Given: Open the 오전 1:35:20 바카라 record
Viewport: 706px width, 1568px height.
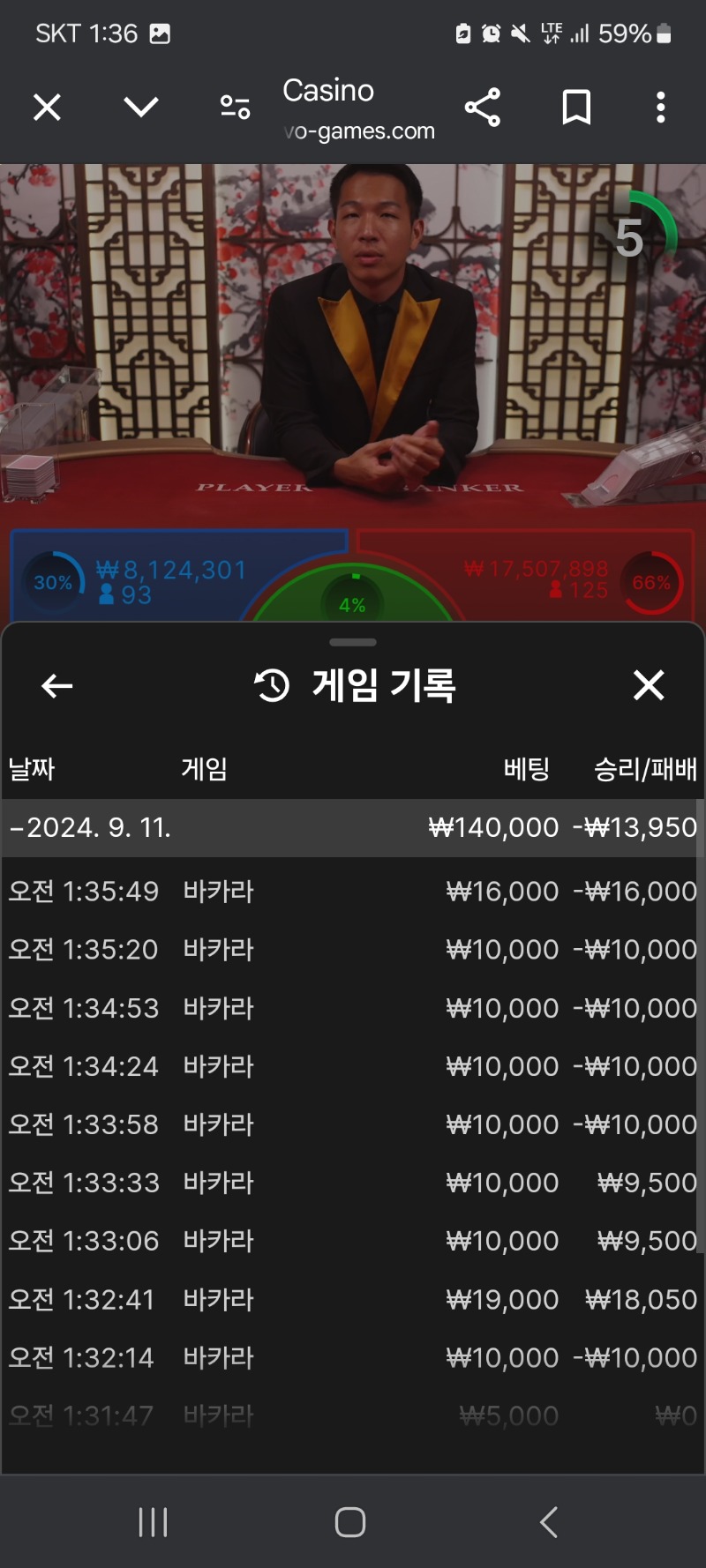Looking at the screenshot, I should tap(351, 949).
